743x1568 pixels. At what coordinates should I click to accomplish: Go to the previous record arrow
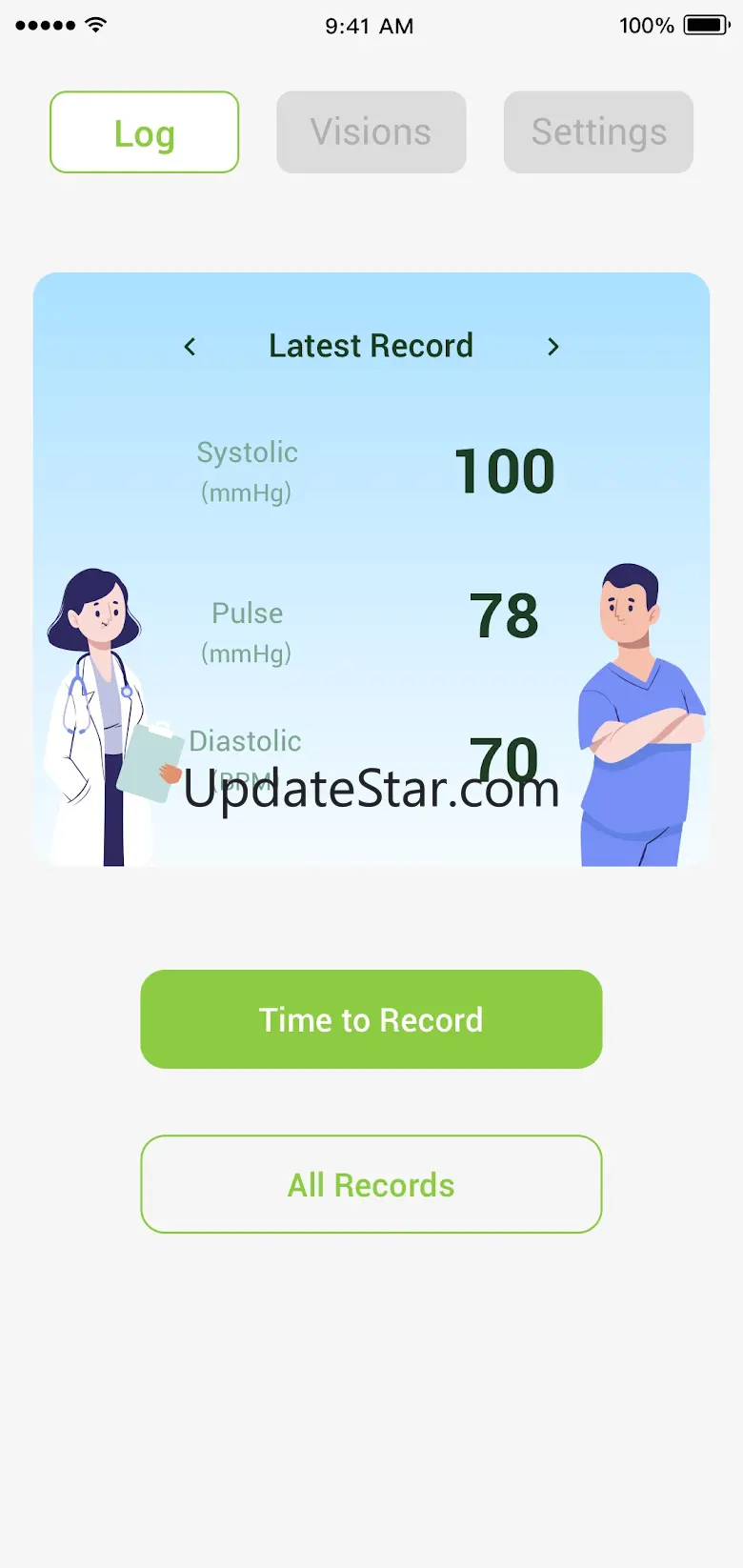[190, 347]
